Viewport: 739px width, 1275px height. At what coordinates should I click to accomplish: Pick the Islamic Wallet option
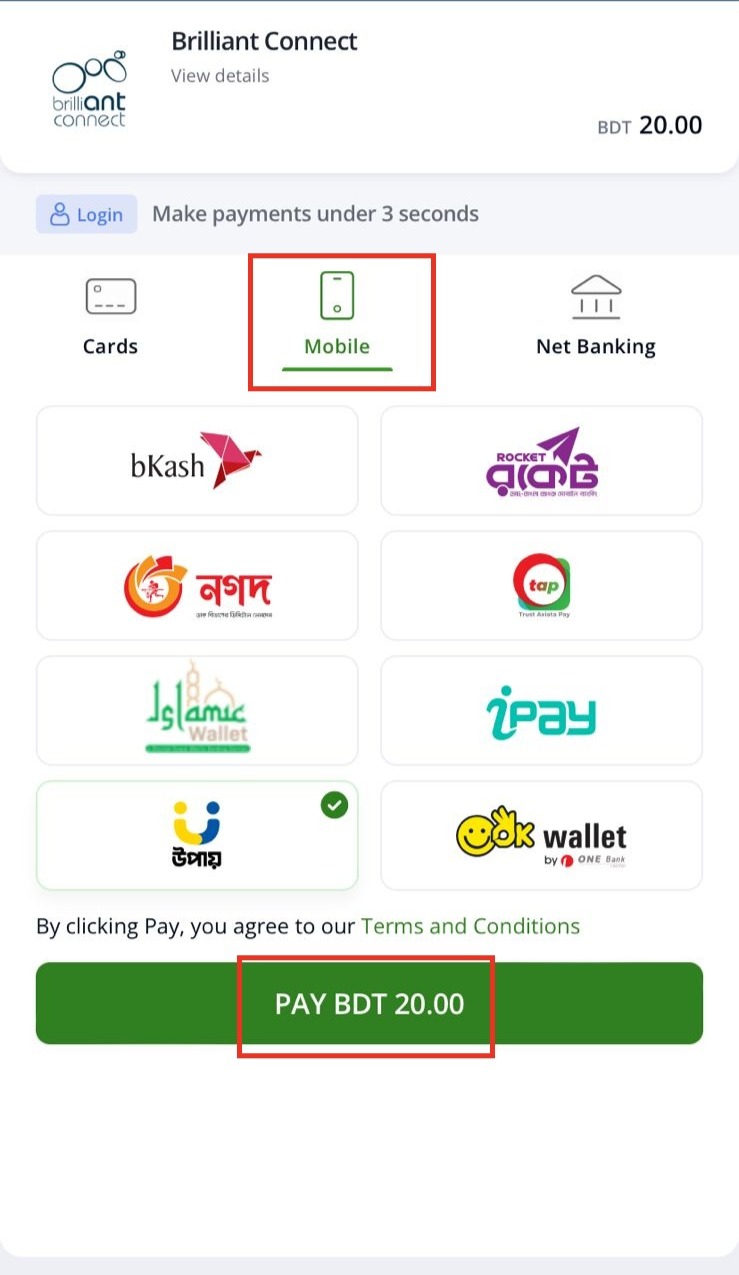coord(197,711)
